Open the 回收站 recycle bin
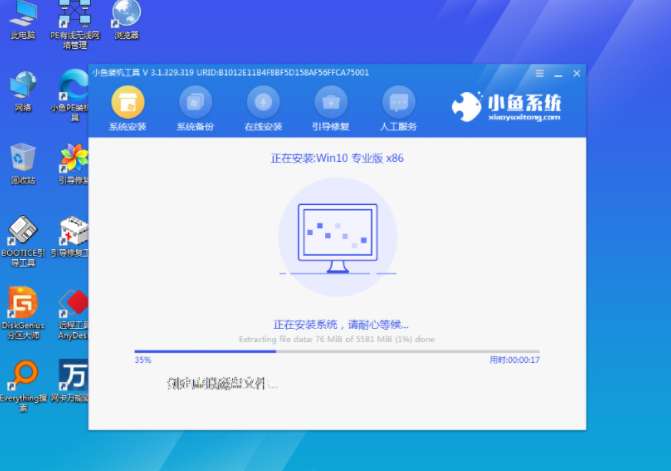671x471 pixels. [22, 160]
